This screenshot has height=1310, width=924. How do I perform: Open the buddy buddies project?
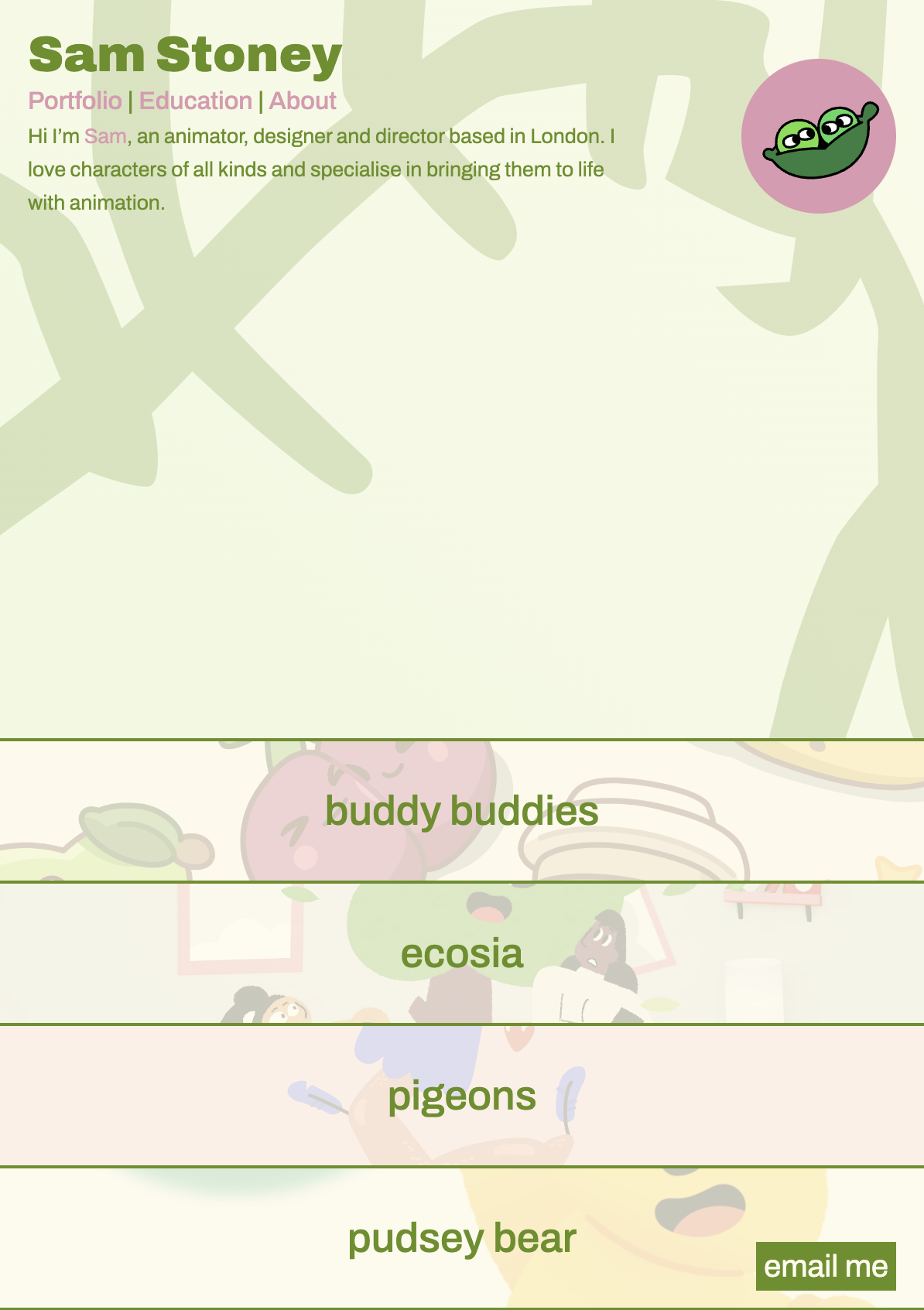[x=462, y=811]
